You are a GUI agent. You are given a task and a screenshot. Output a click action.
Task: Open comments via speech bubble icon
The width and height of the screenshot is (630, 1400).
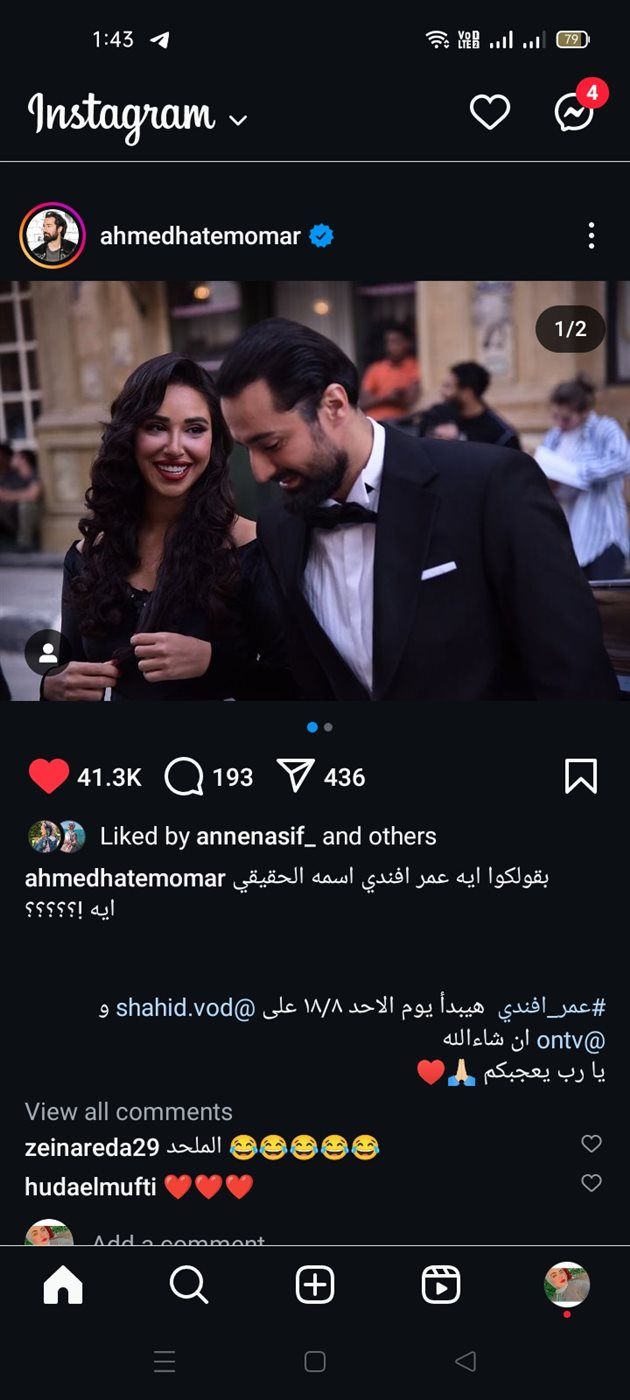[x=184, y=777]
